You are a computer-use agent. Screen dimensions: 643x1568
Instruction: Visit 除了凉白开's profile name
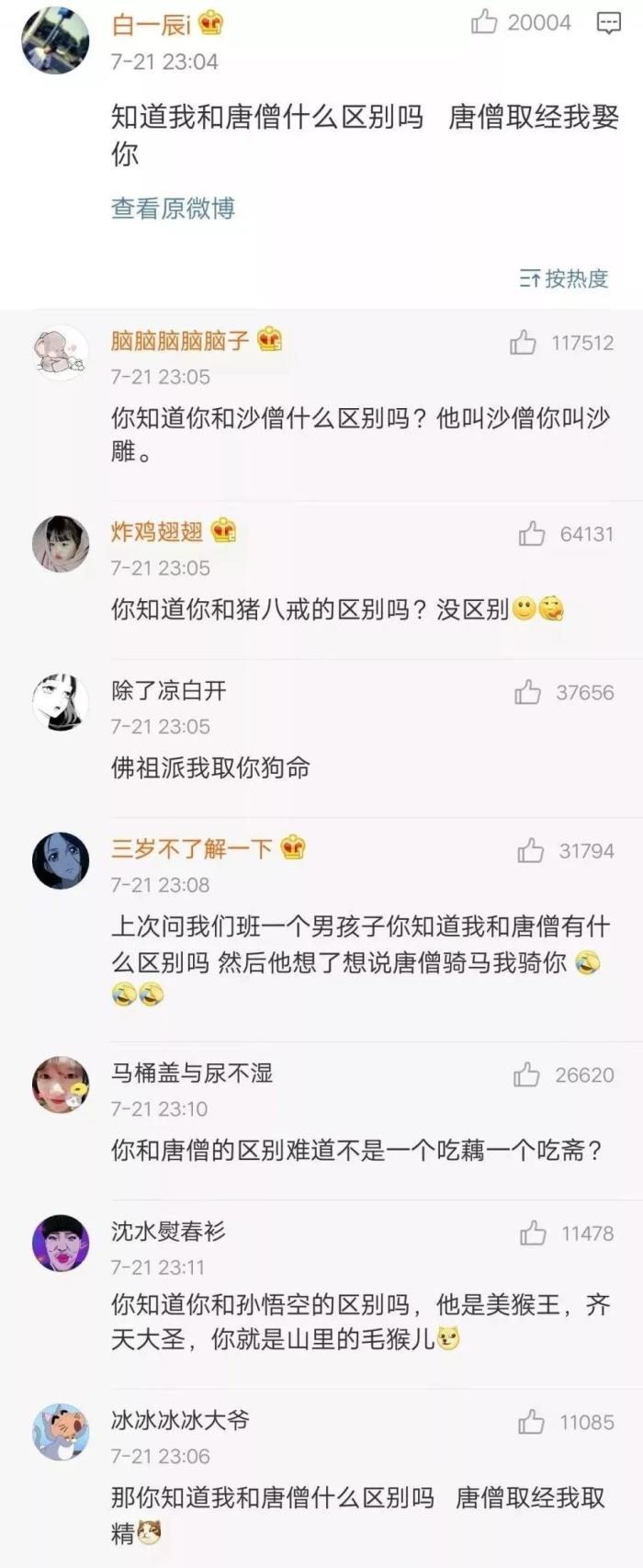(x=168, y=691)
